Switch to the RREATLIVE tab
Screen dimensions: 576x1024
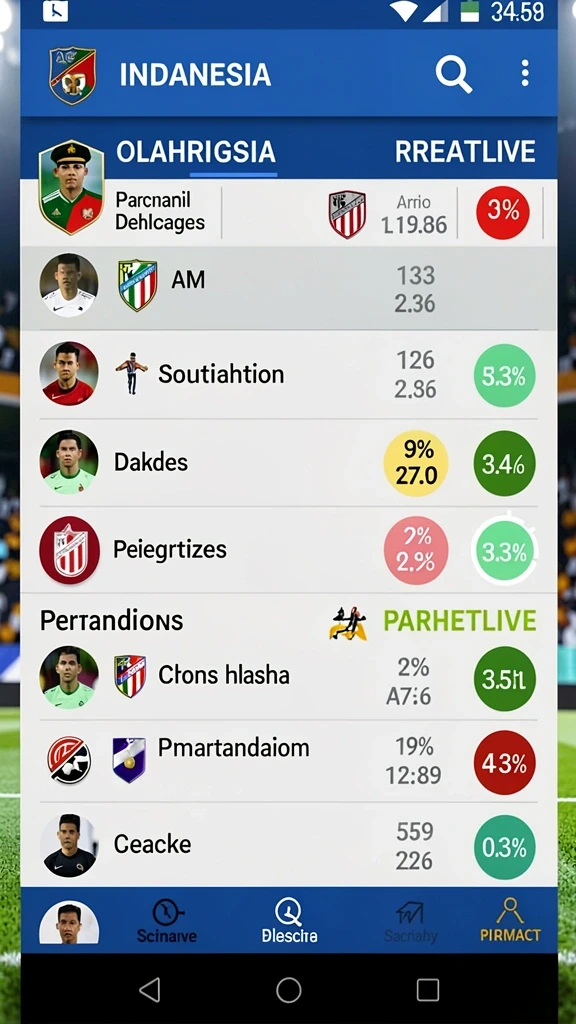pyautogui.click(x=465, y=152)
